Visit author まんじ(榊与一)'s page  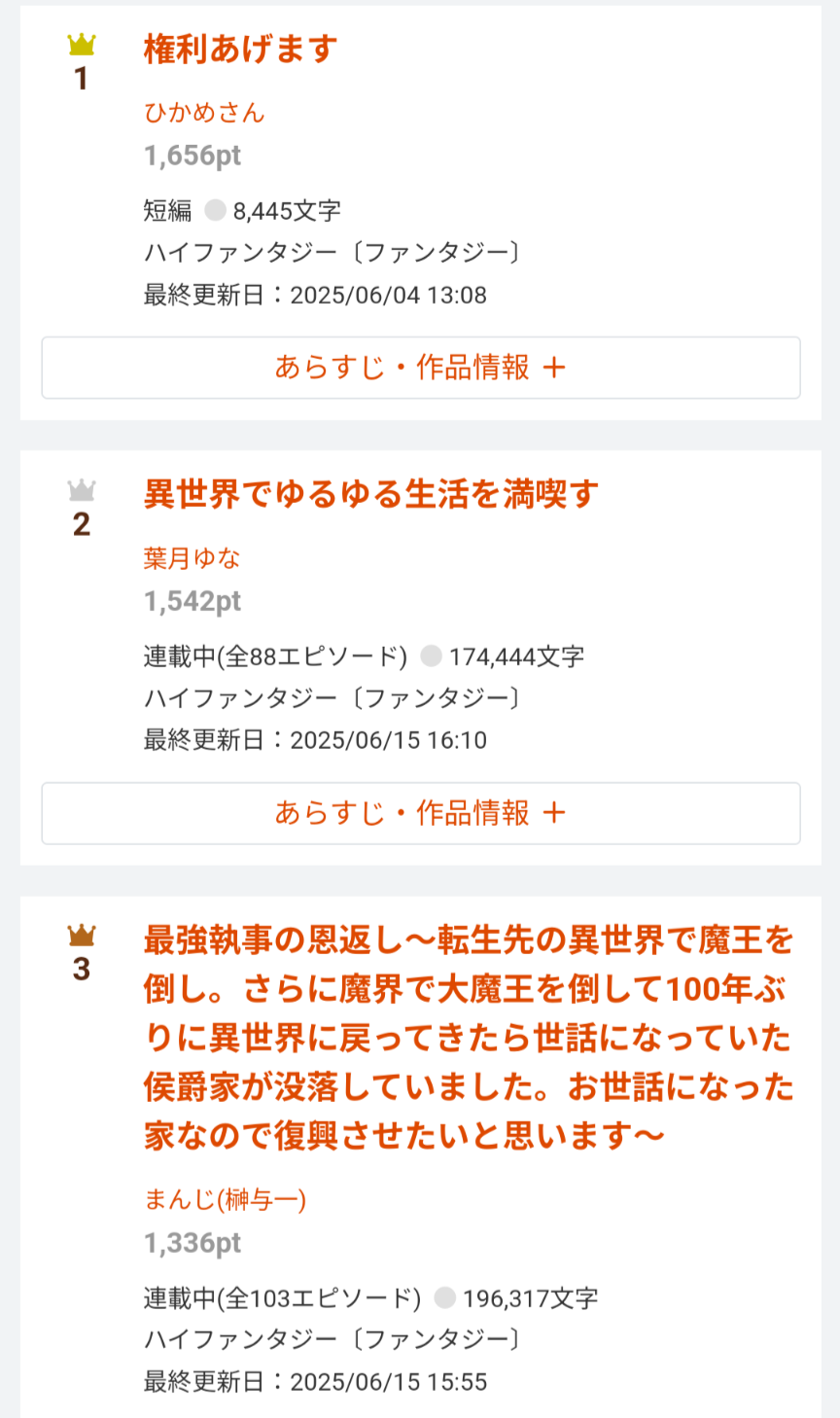click(225, 1200)
